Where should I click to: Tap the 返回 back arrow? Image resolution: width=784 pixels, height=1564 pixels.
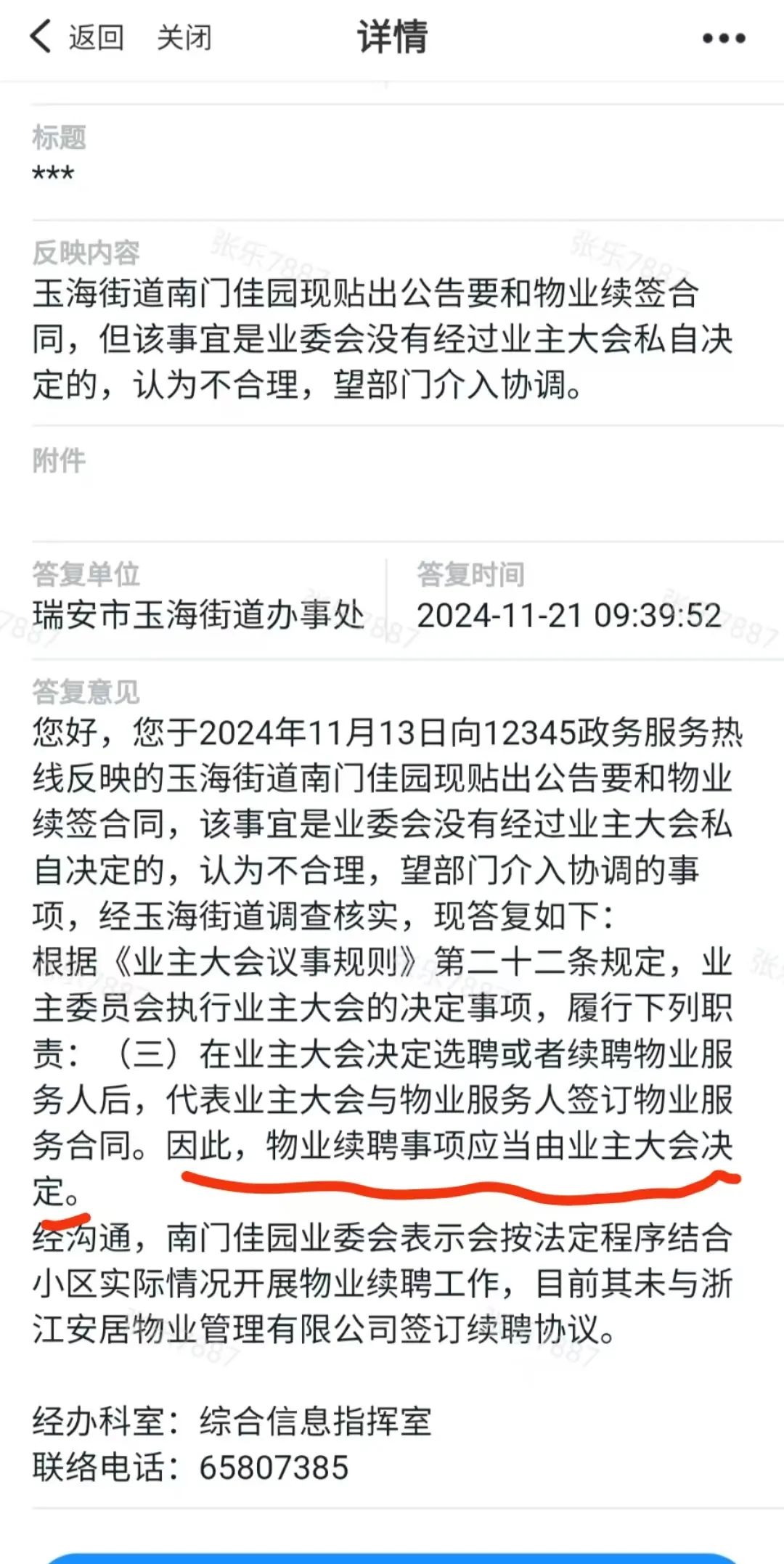42,36
